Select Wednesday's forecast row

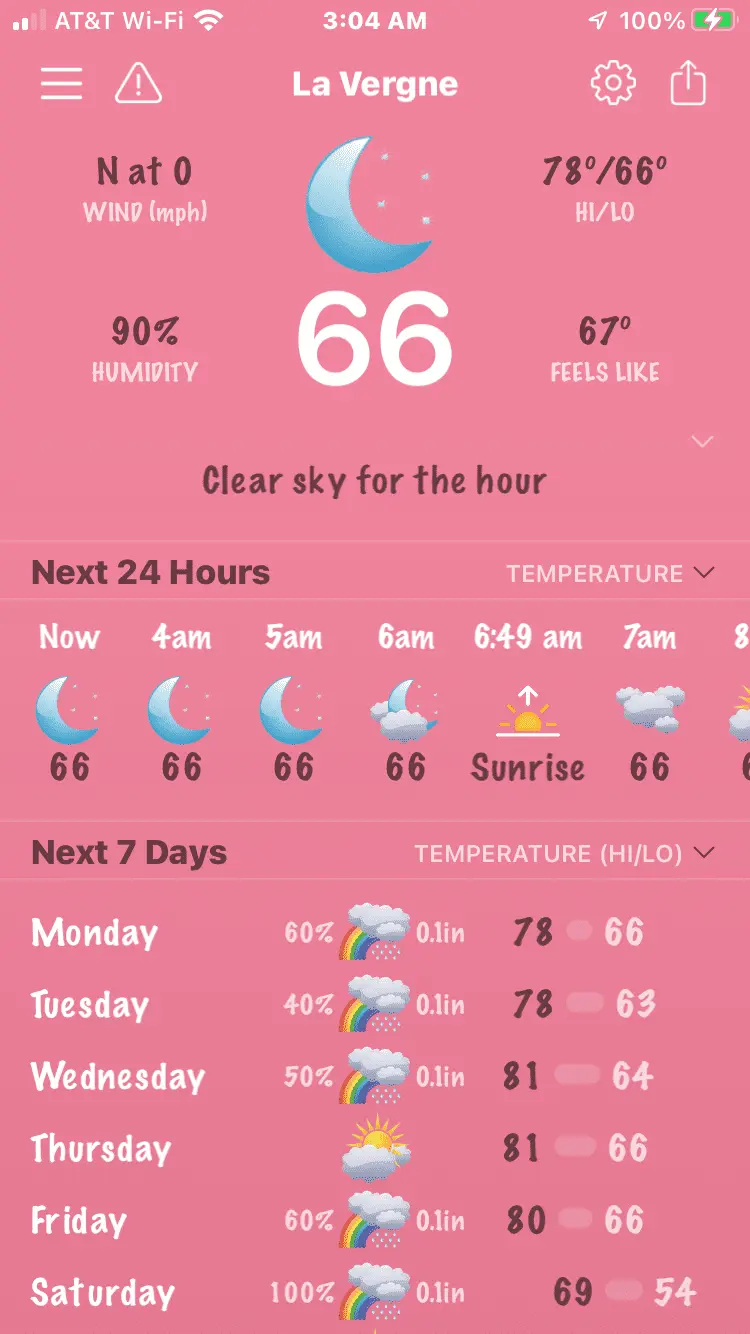(375, 1077)
